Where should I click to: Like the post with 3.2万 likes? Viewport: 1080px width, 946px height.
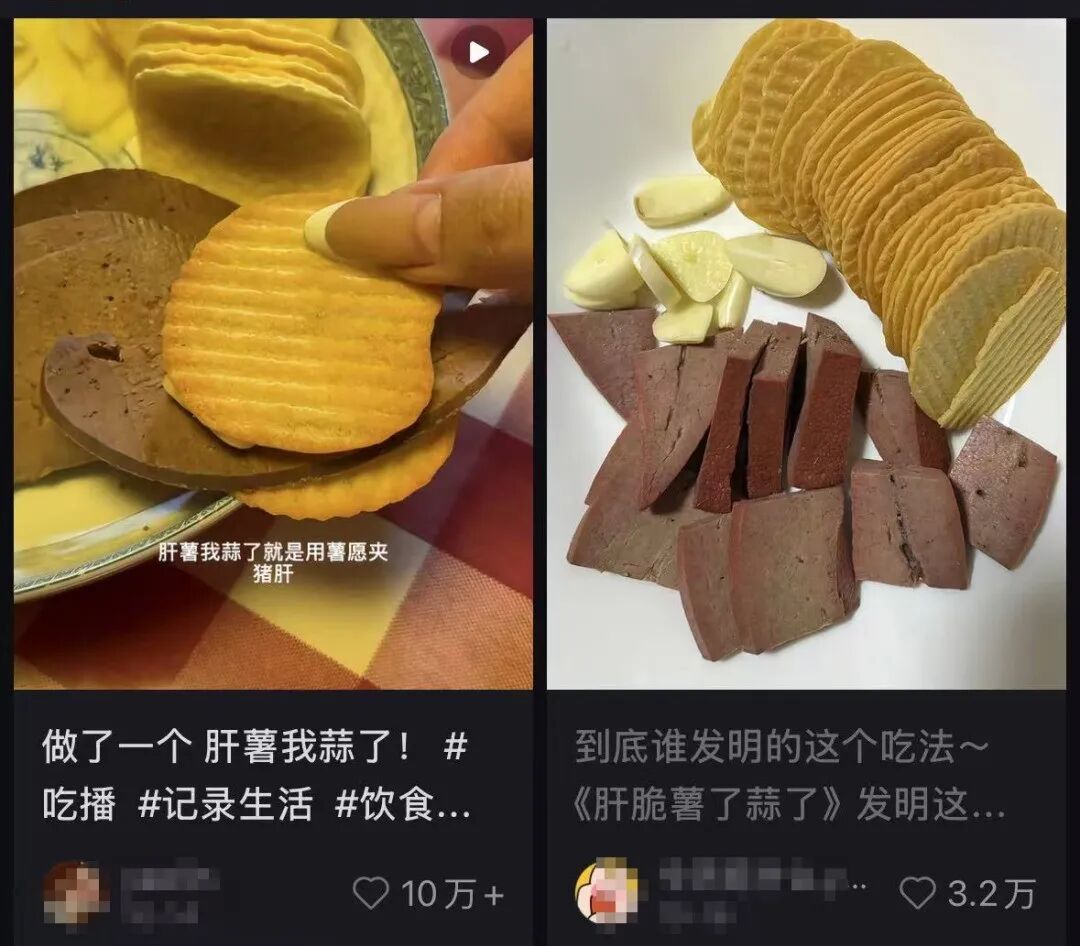[916, 892]
